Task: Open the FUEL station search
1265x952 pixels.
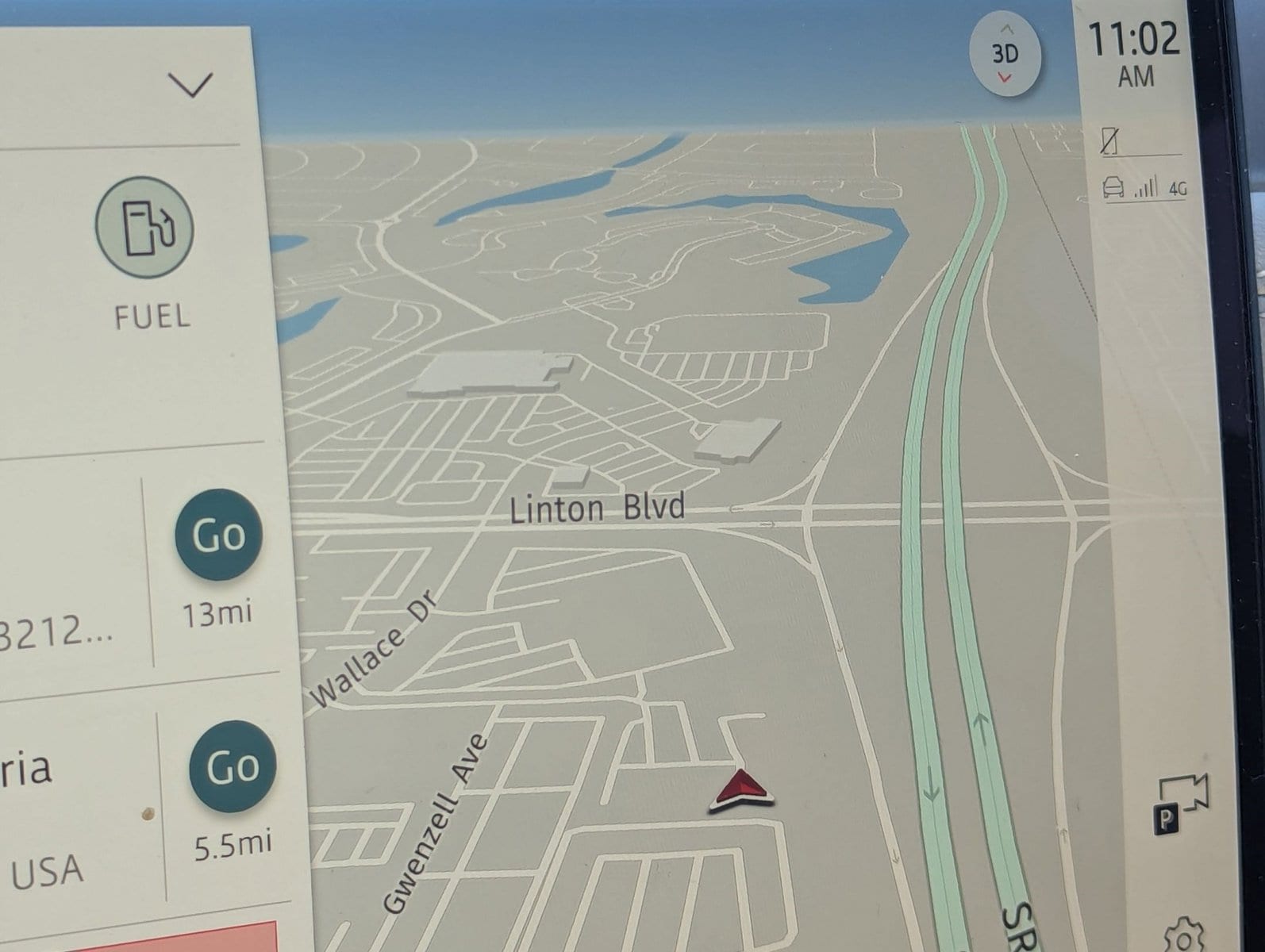Action: click(145, 228)
